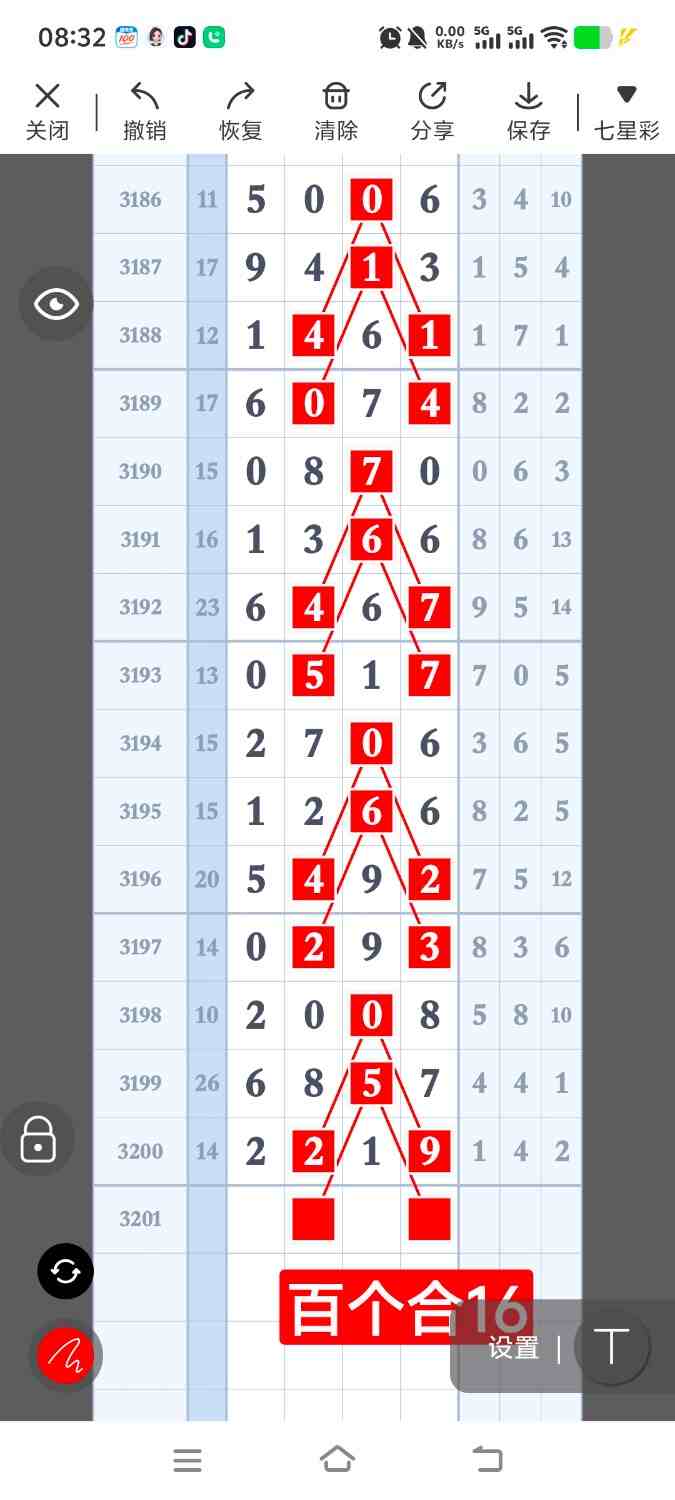Close the chart editor
Image resolution: width=675 pixels, height=1500 pixels.
click(x=47, y=111)
